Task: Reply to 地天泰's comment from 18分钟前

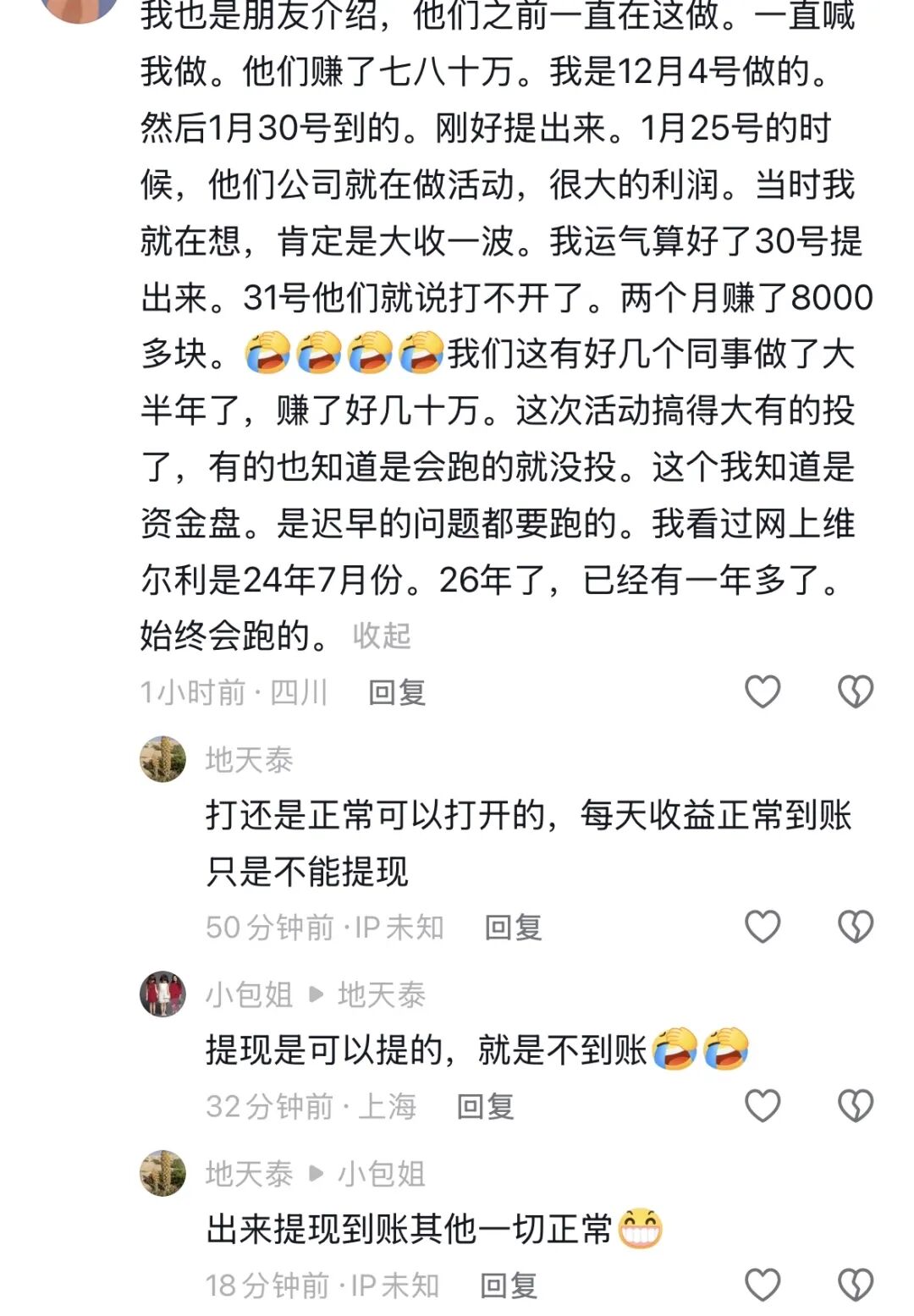Action: pyautogui.click(x=509, y=1286)
